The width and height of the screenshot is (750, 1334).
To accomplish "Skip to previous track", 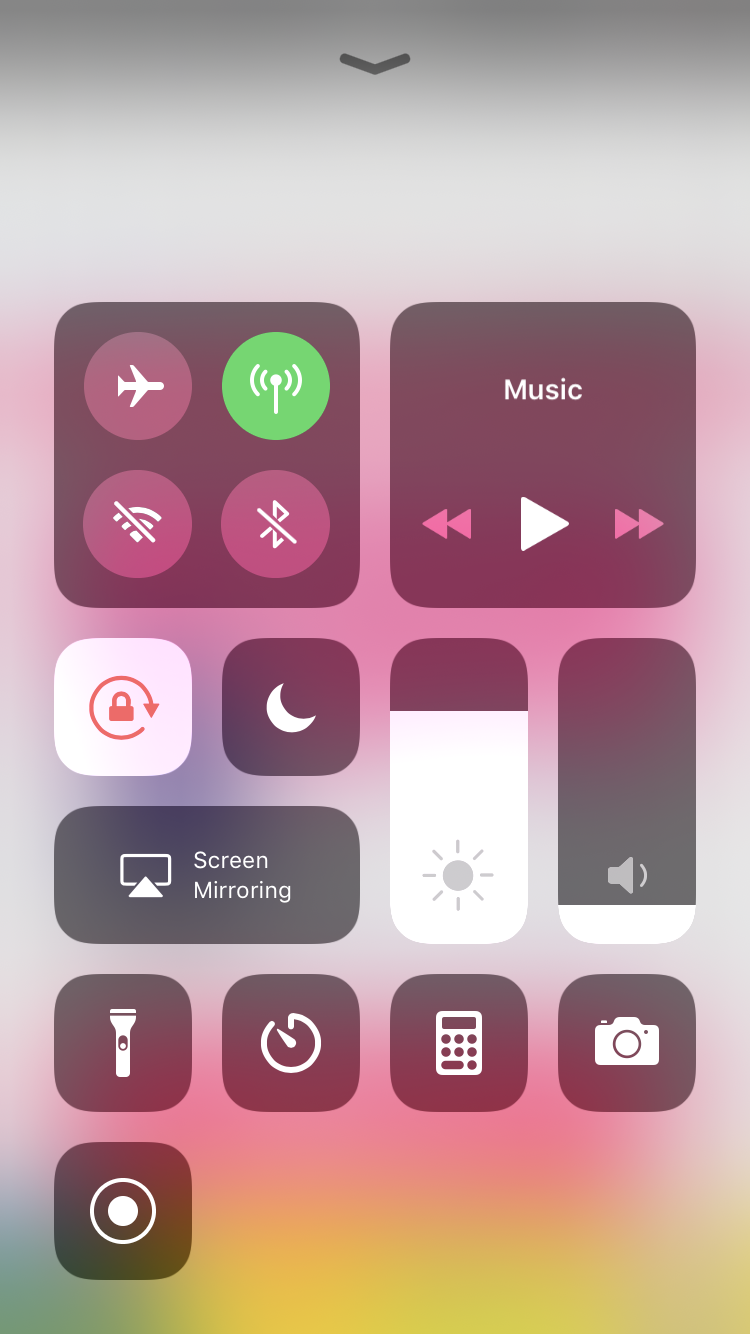I will coord(447,523).
